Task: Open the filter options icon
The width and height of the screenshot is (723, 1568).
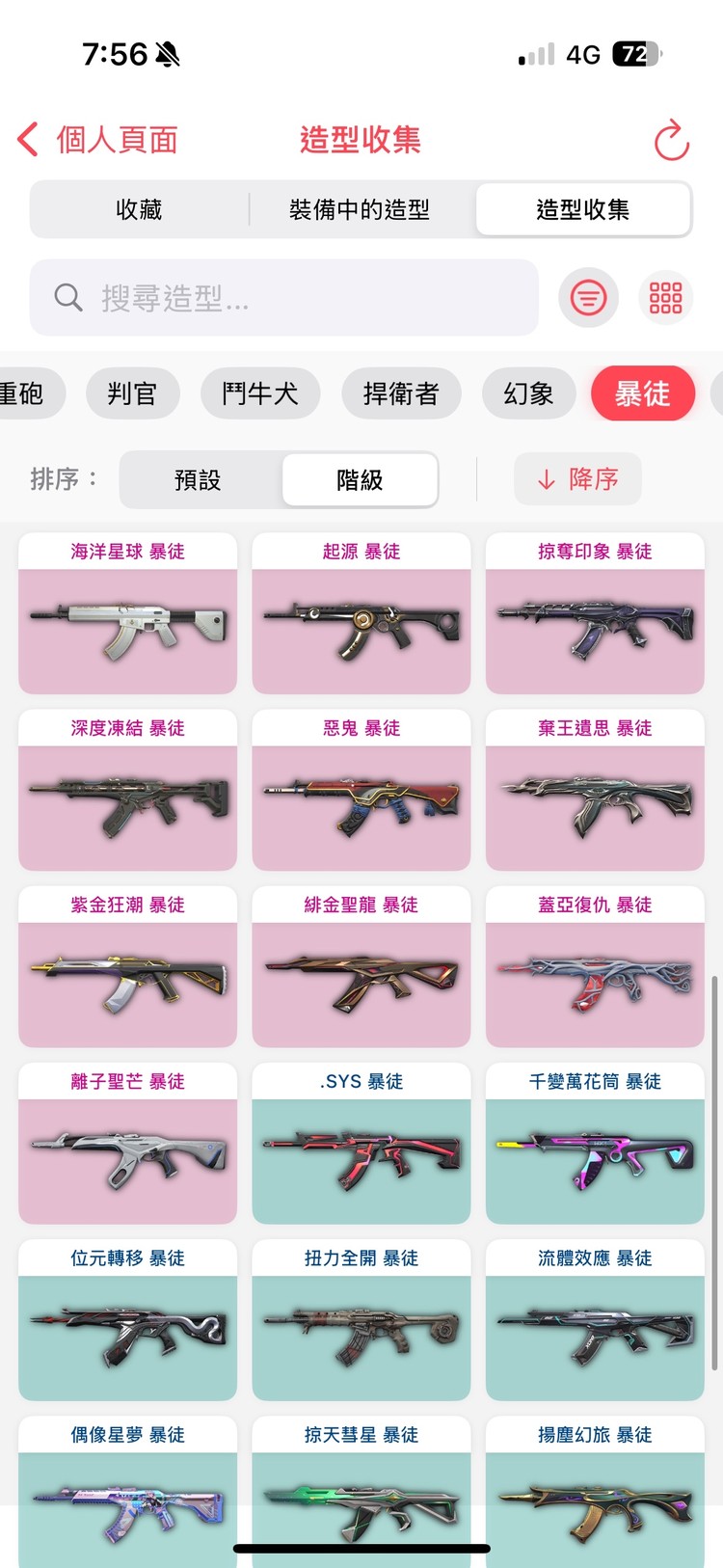Action: pyautogui.click(x=588, y=297)
